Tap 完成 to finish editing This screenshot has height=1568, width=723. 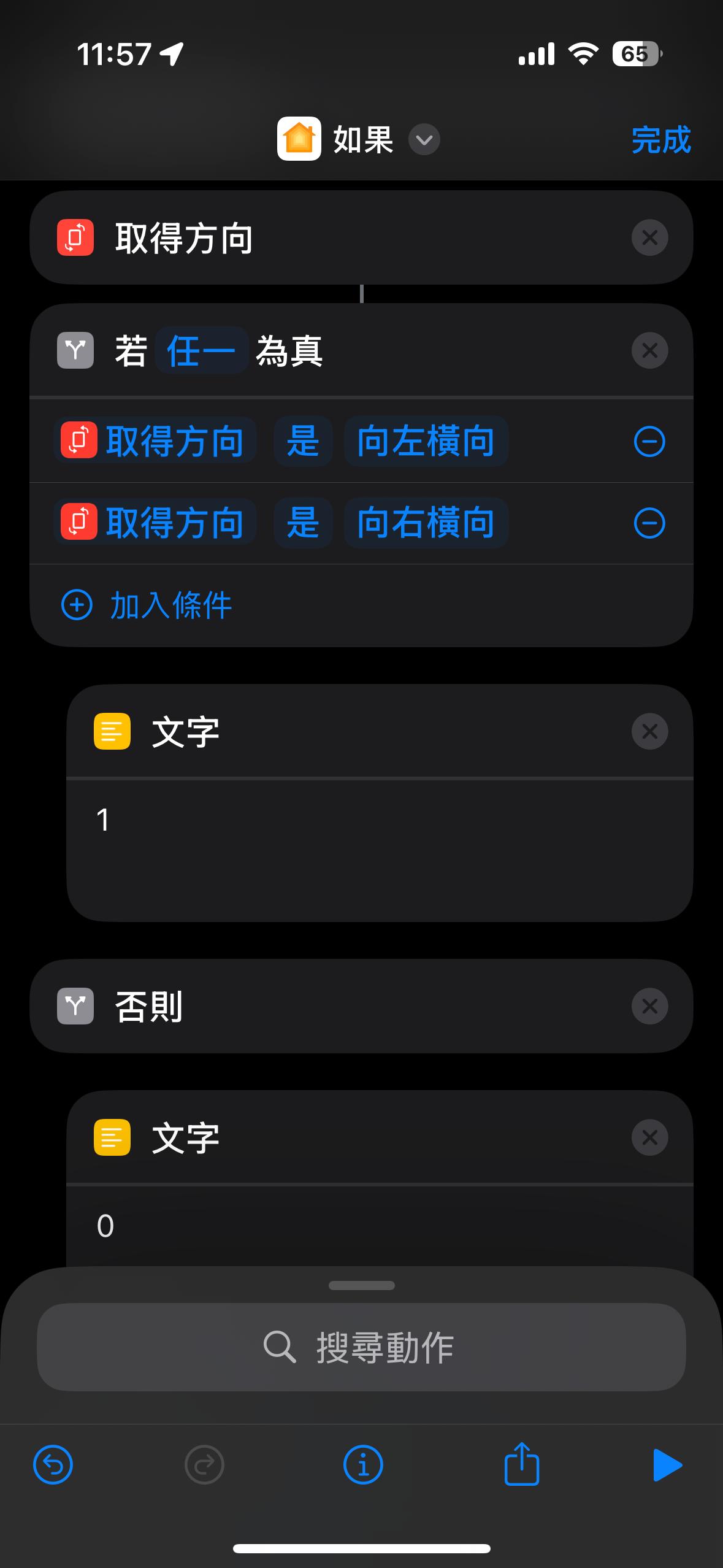(x=660, y=140)
